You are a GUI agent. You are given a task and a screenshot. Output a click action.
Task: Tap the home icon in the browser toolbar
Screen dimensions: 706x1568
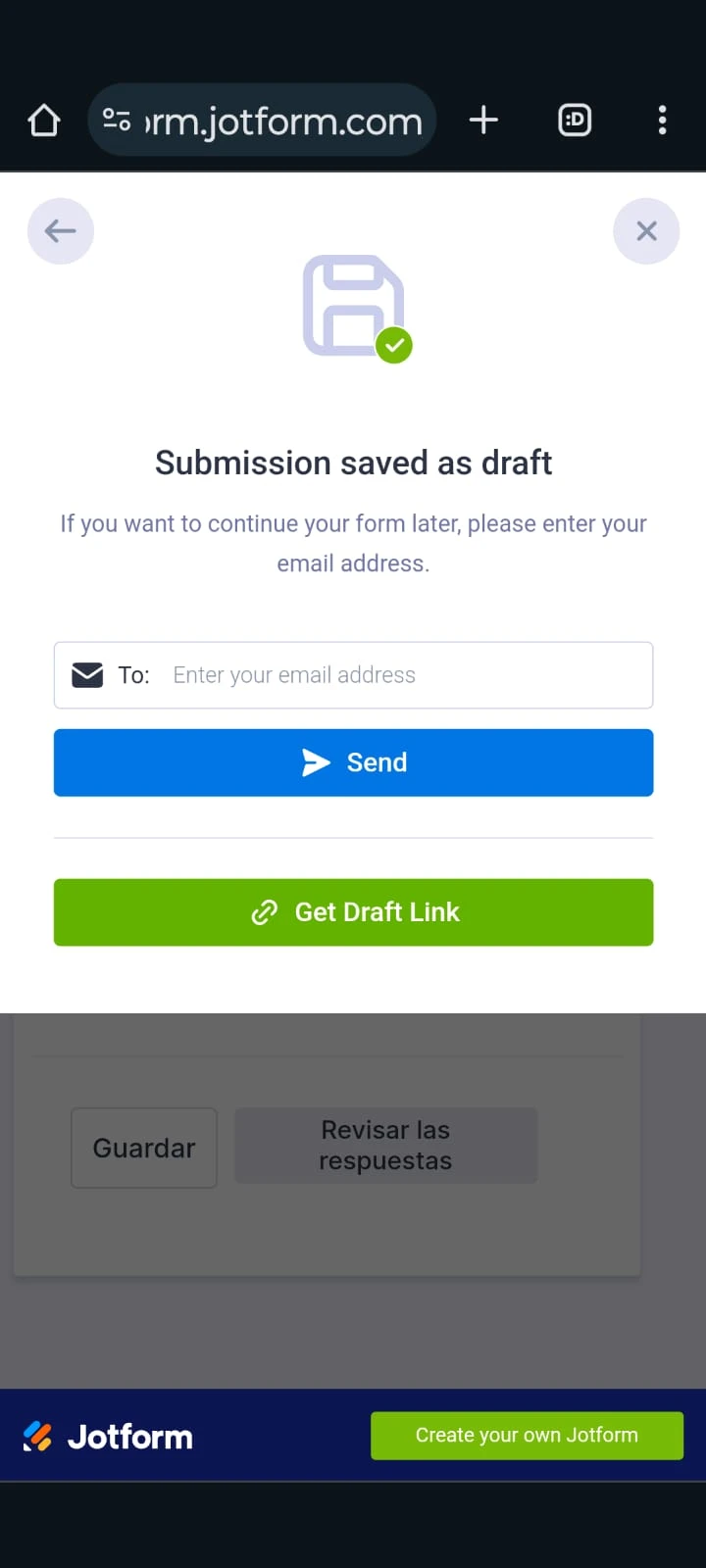(43, 120)
